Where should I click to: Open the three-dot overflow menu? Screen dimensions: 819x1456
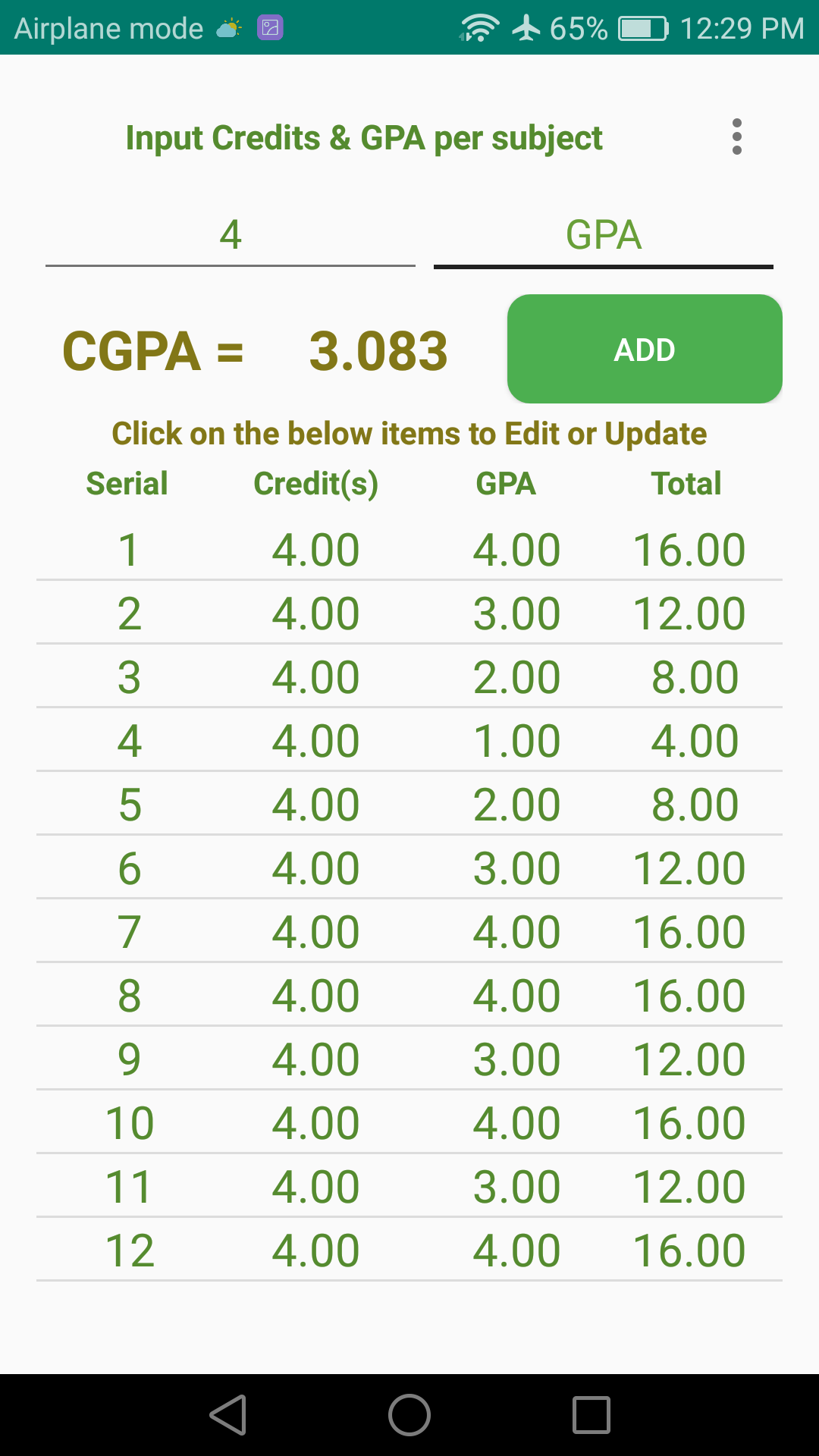click(736, 137)
